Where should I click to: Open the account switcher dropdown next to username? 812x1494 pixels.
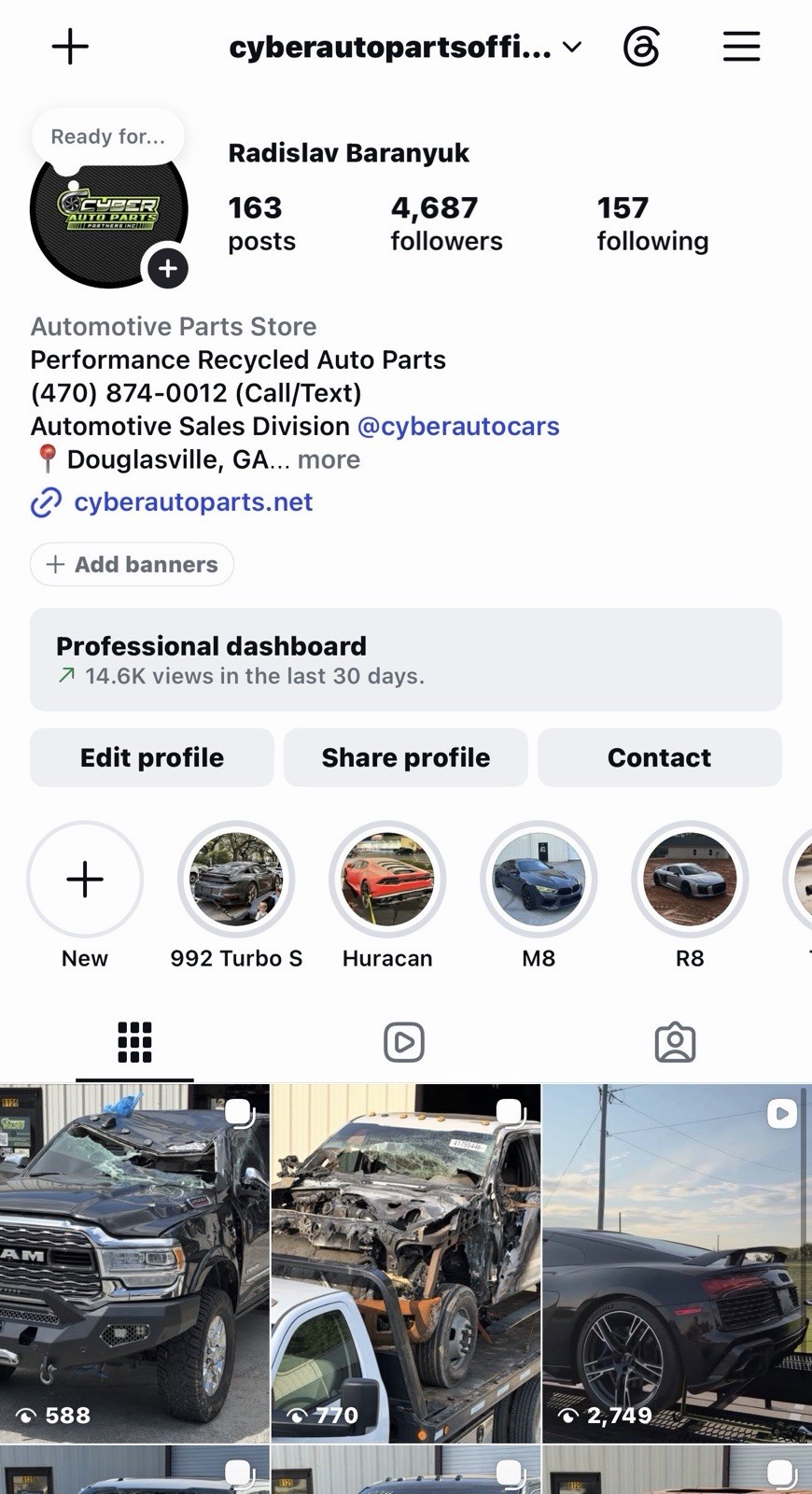tap(572, 47)
